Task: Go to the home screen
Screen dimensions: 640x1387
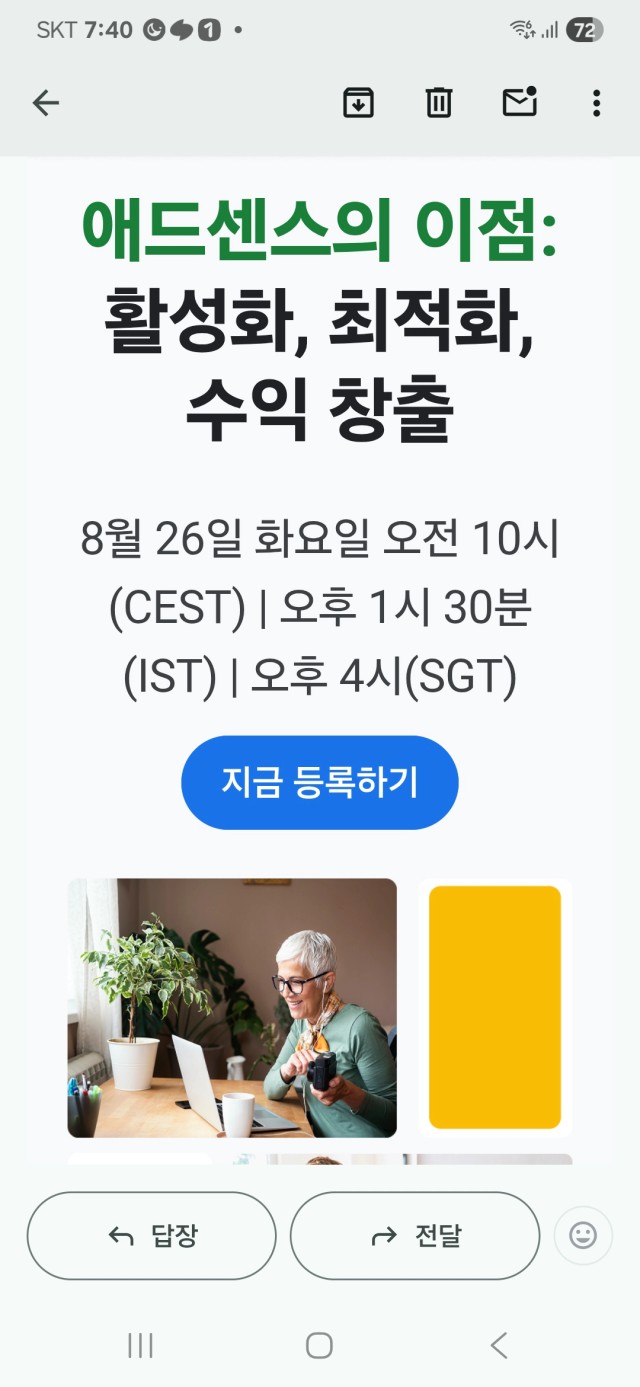Action: [x=319, y=1345]
